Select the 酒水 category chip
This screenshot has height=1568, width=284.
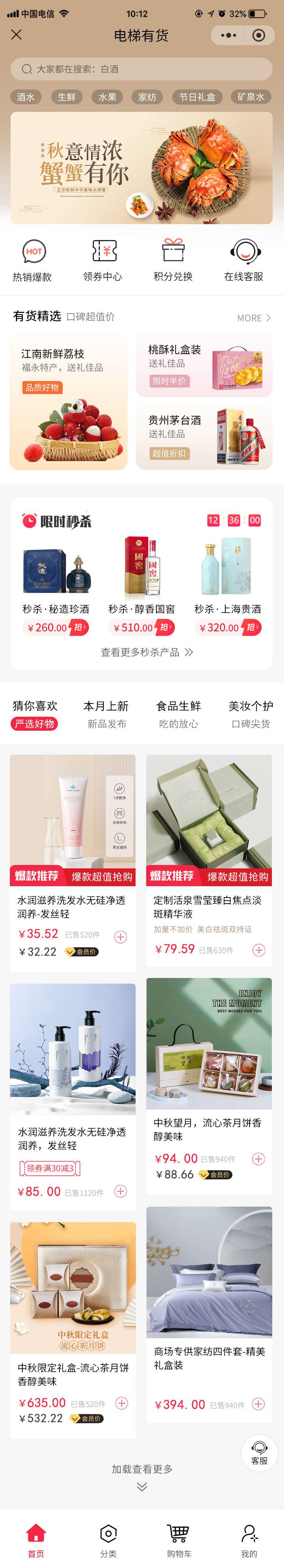pyautogui.click(x=25, y=97)
